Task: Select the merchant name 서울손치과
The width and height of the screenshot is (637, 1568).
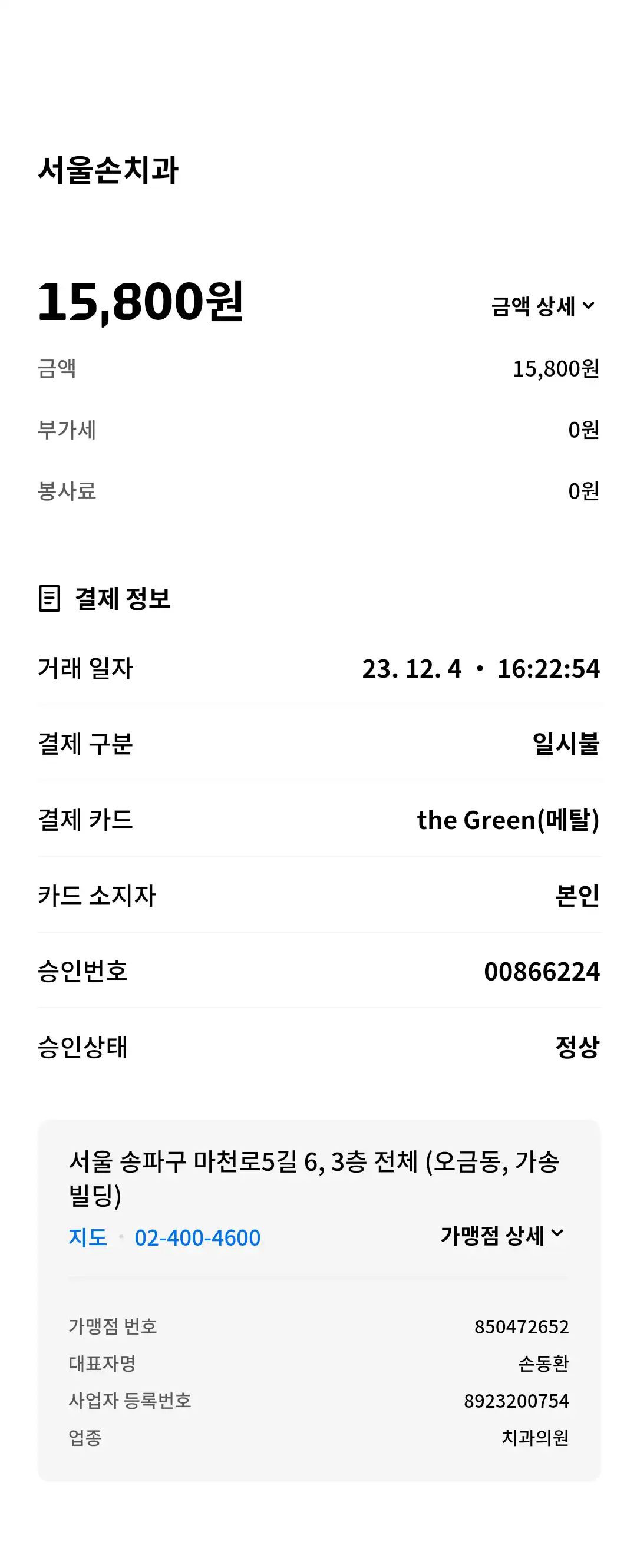Action: point(110,169)
